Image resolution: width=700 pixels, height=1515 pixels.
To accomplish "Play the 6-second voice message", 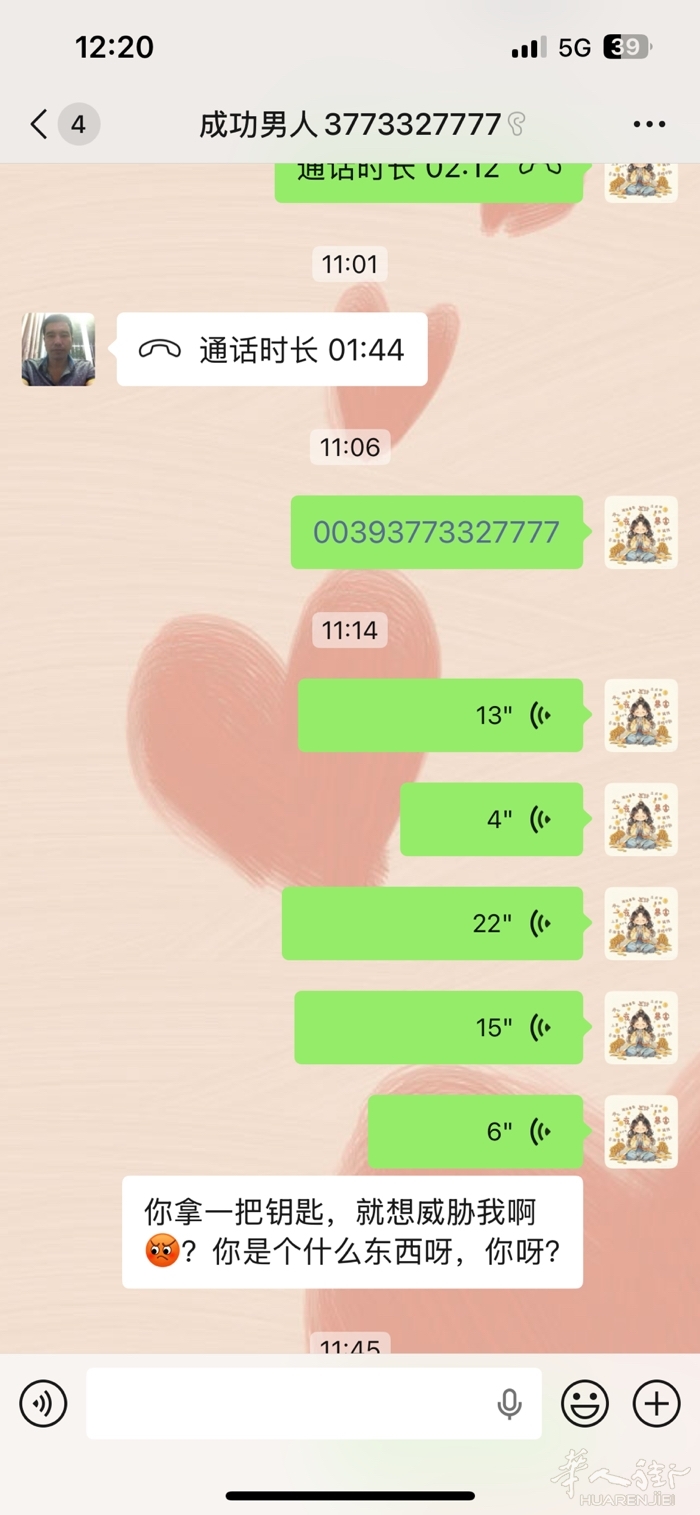I will click(x=475, y=1131).
